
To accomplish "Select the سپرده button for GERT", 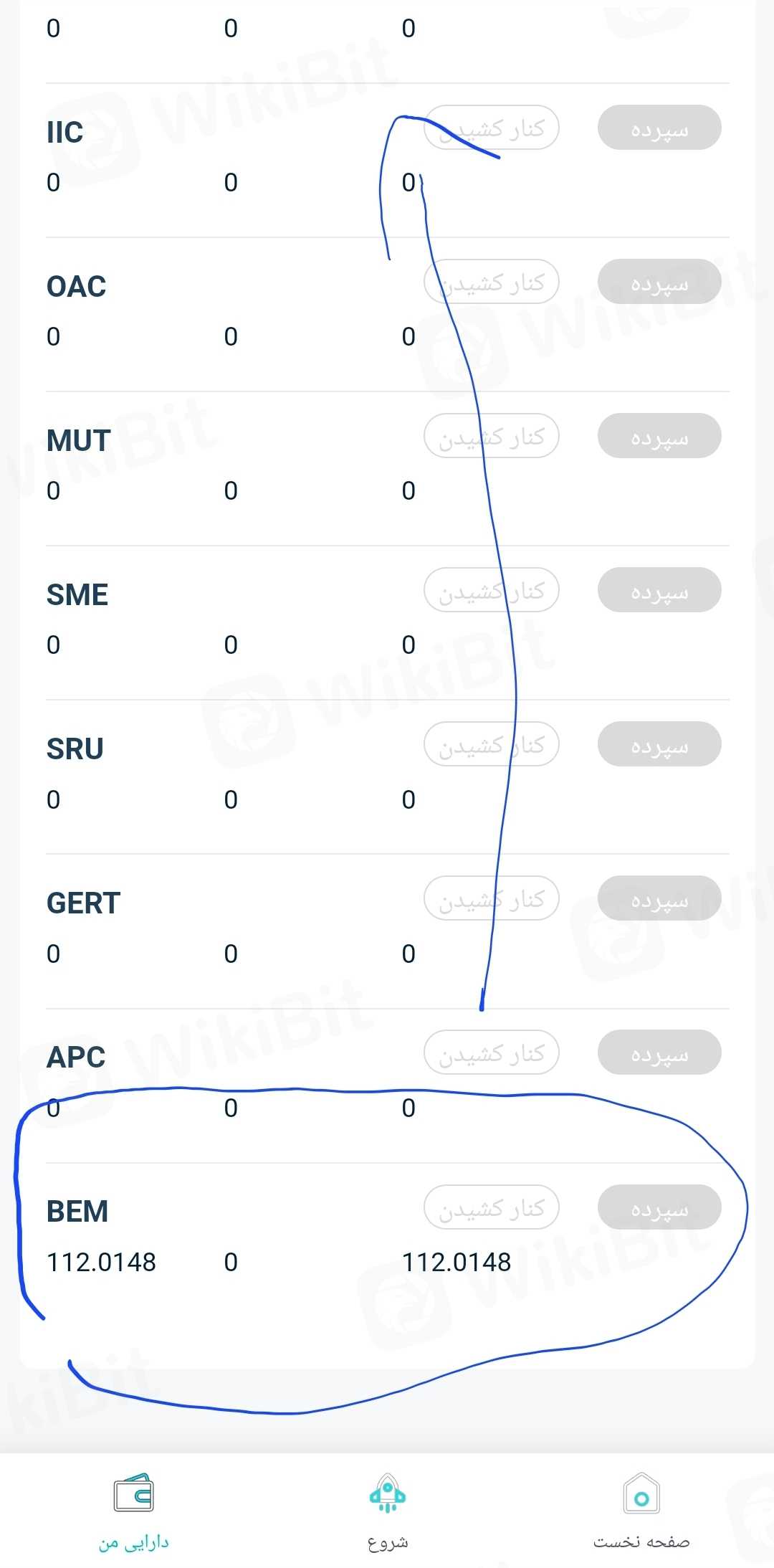I will 659,899.
